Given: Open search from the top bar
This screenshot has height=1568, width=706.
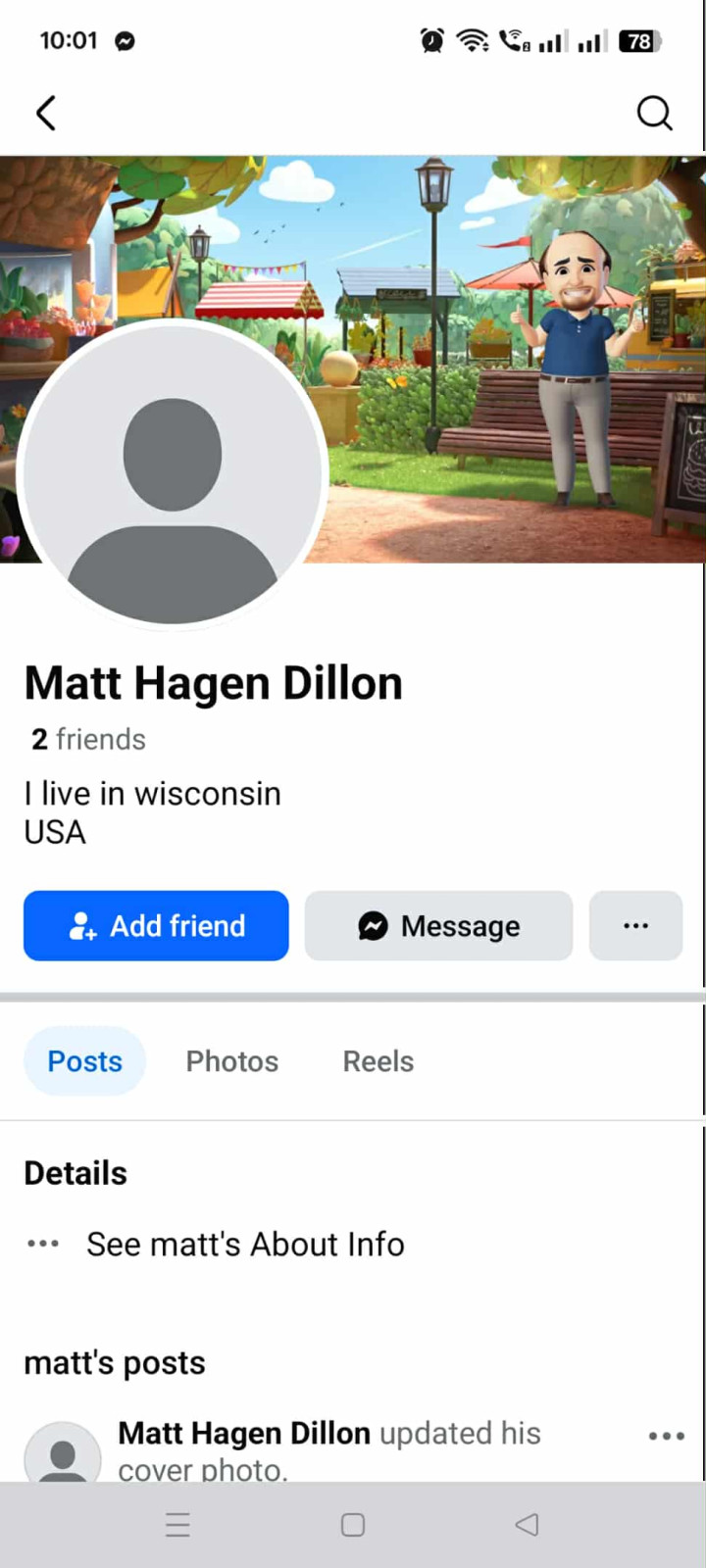Looking at the screenshot, I should 654,113.
